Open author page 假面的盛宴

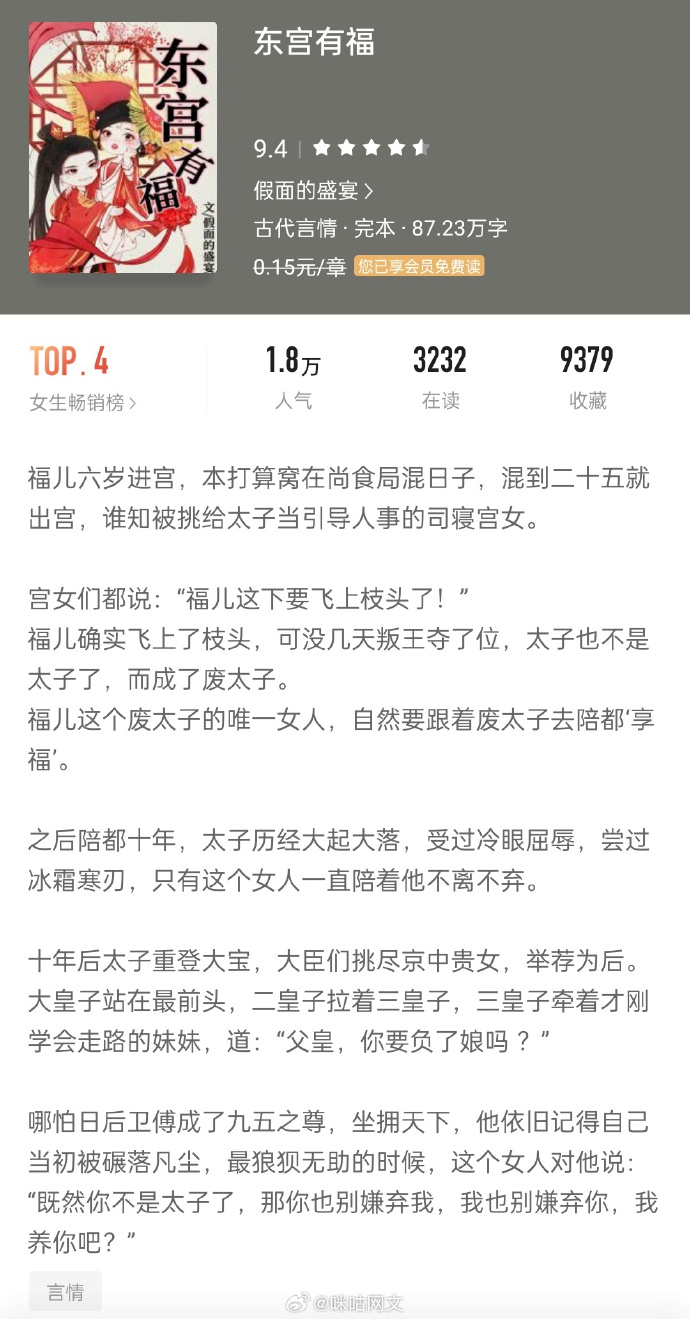313,190
